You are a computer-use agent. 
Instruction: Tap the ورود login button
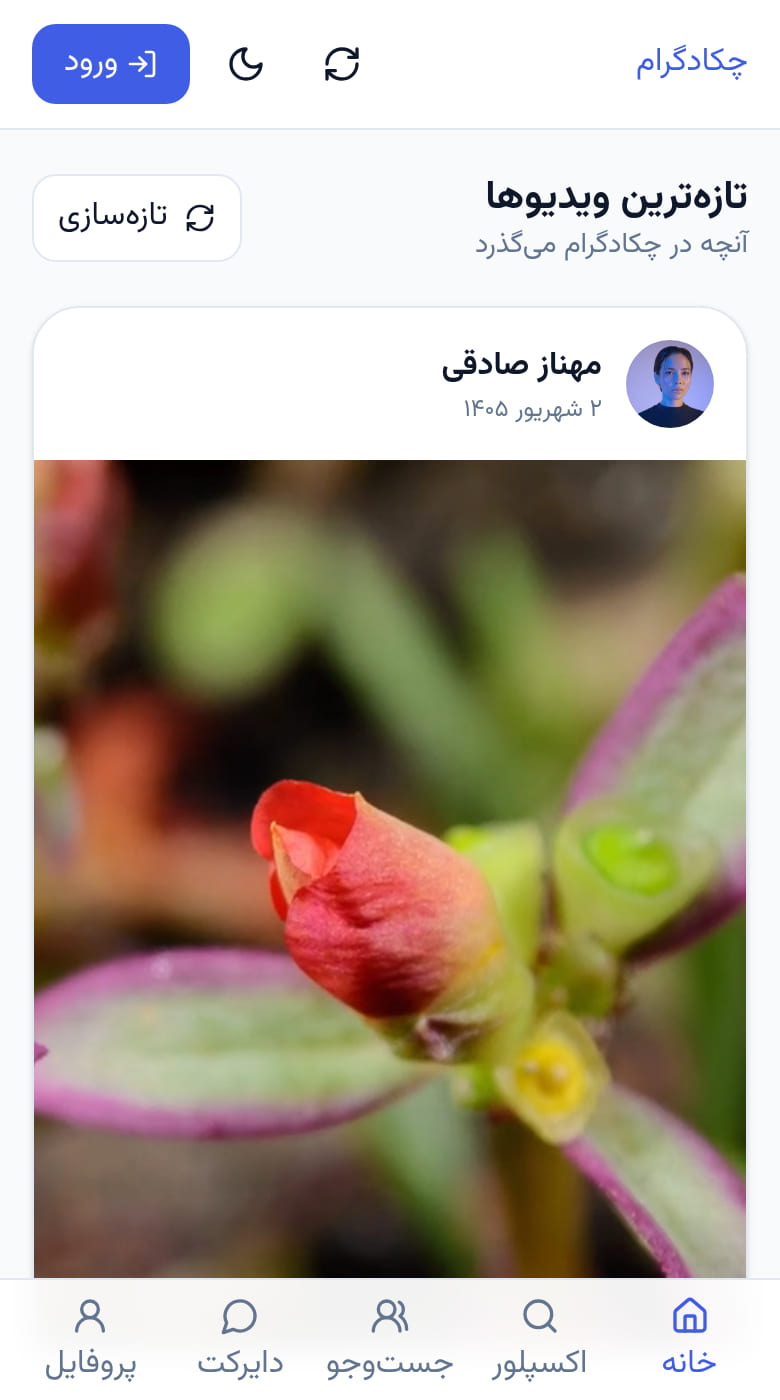click(111, 64)
